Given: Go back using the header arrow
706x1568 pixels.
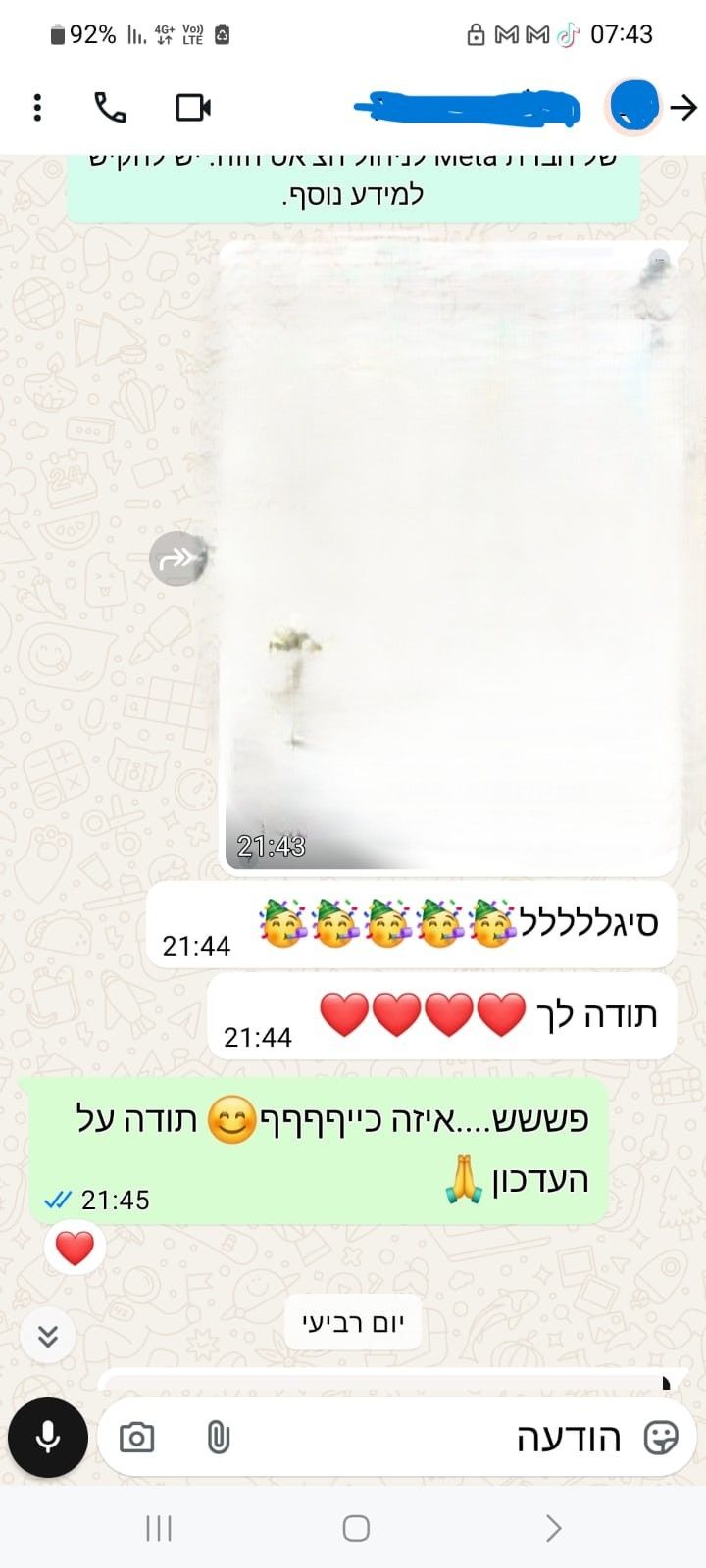Looking at the screenshot, I should click(x=683, y=107).
